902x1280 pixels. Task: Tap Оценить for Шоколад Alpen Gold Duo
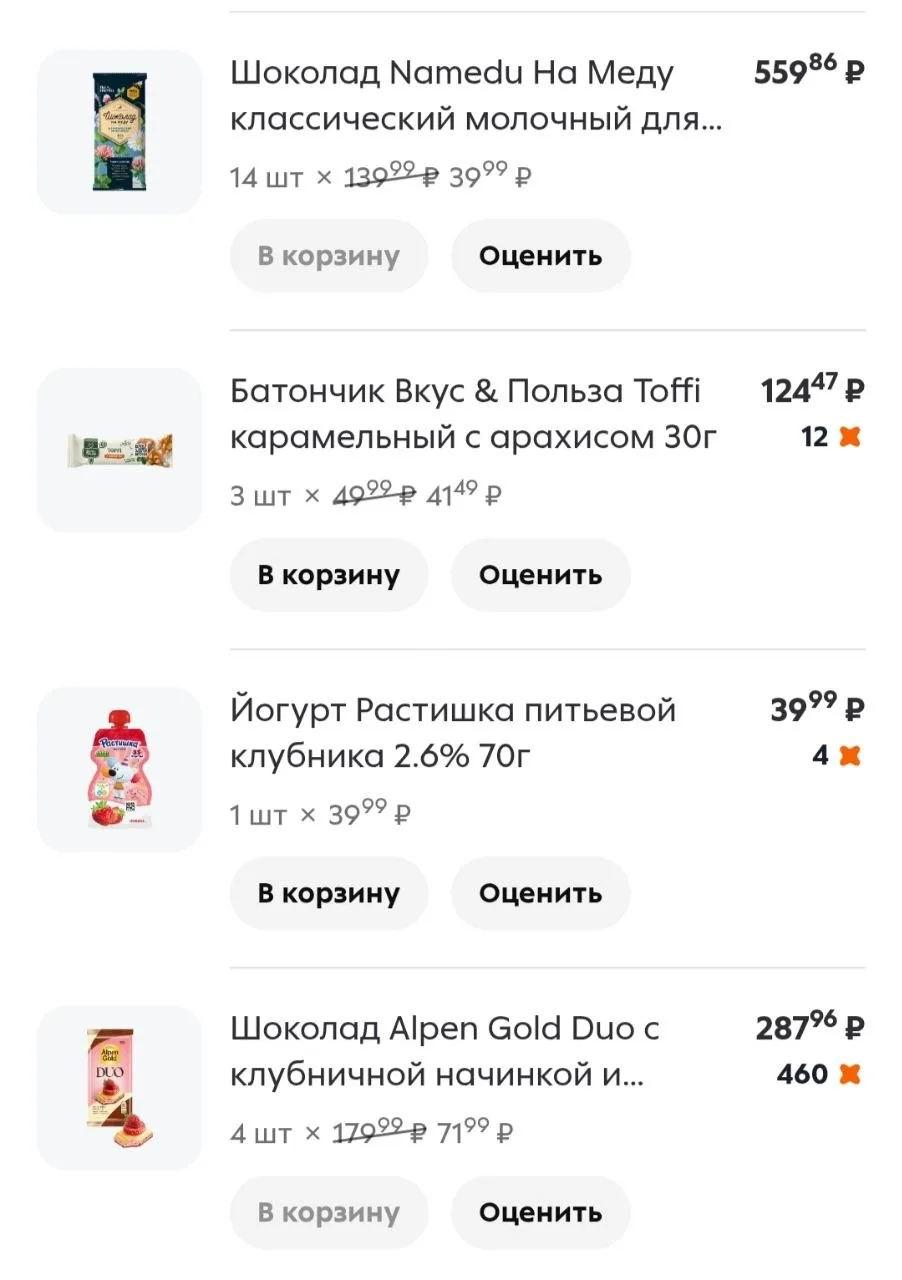tap(540, 1212)
